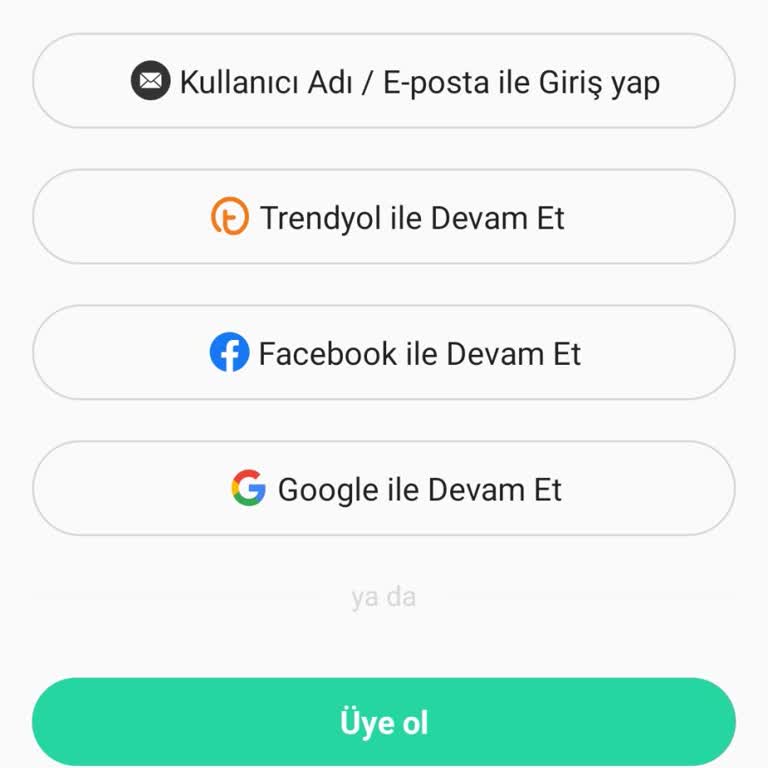Choose Facebook ile Devam Et

(384, 353)
